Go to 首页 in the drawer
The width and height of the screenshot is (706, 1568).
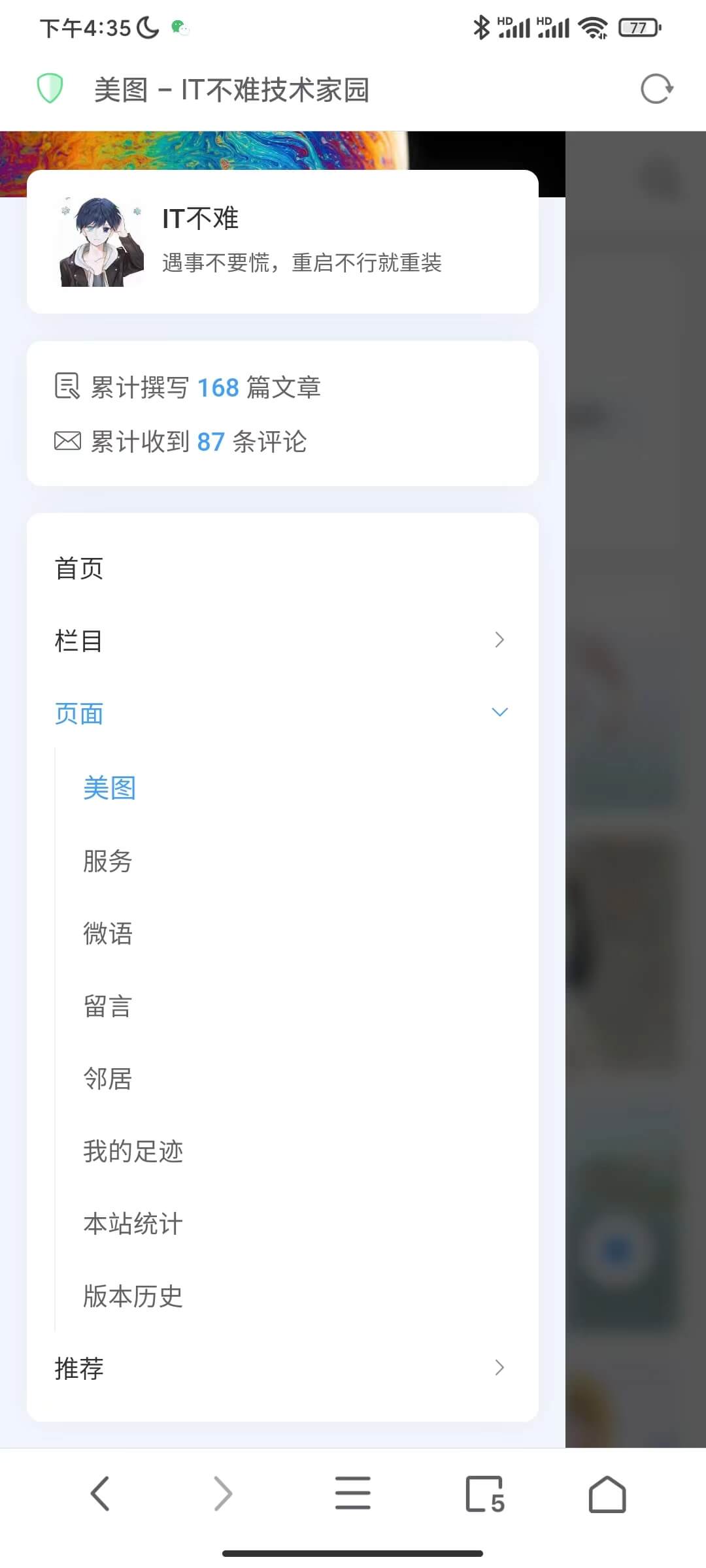click(x=79, y=568)
